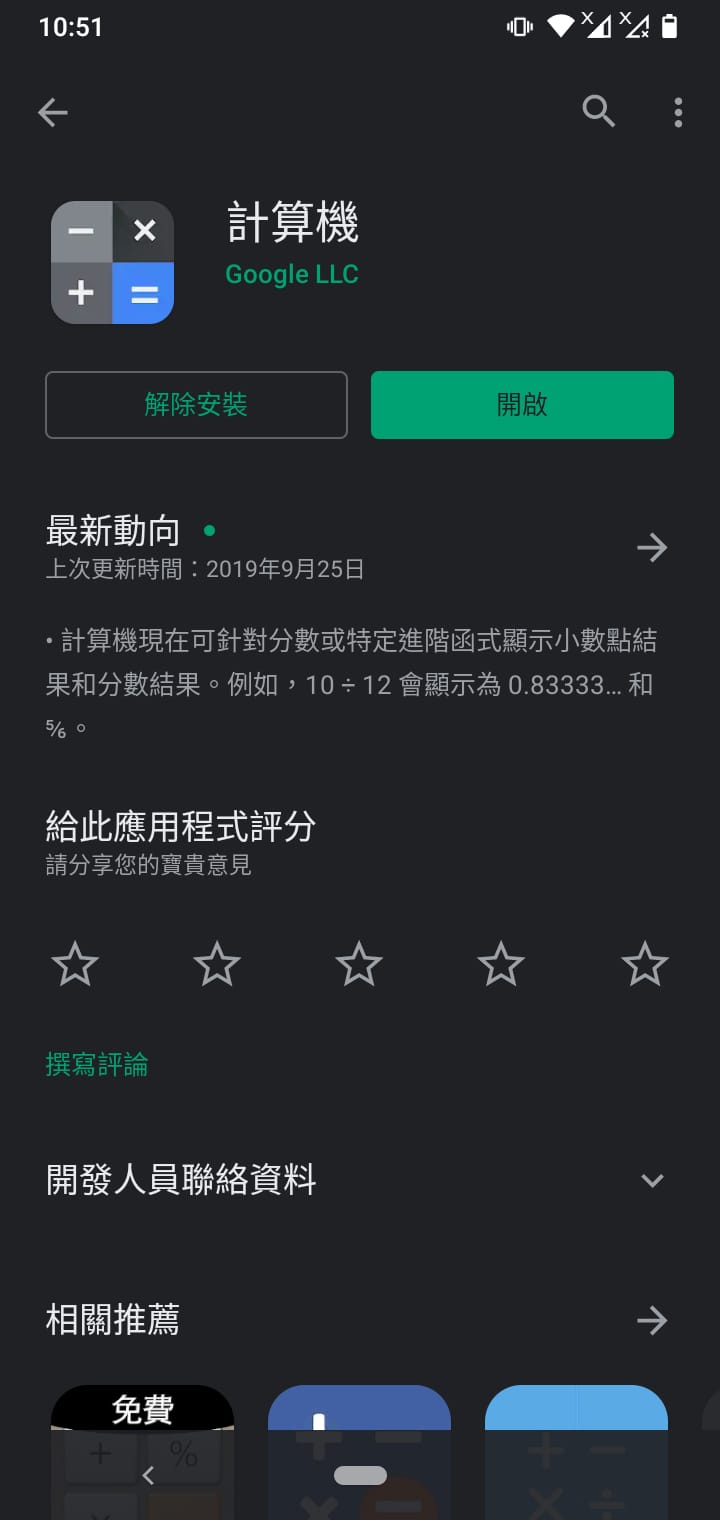720x1520 pixels.
Task: Expand the left recommended app's chevron
Action: (x=148, y=1475)
